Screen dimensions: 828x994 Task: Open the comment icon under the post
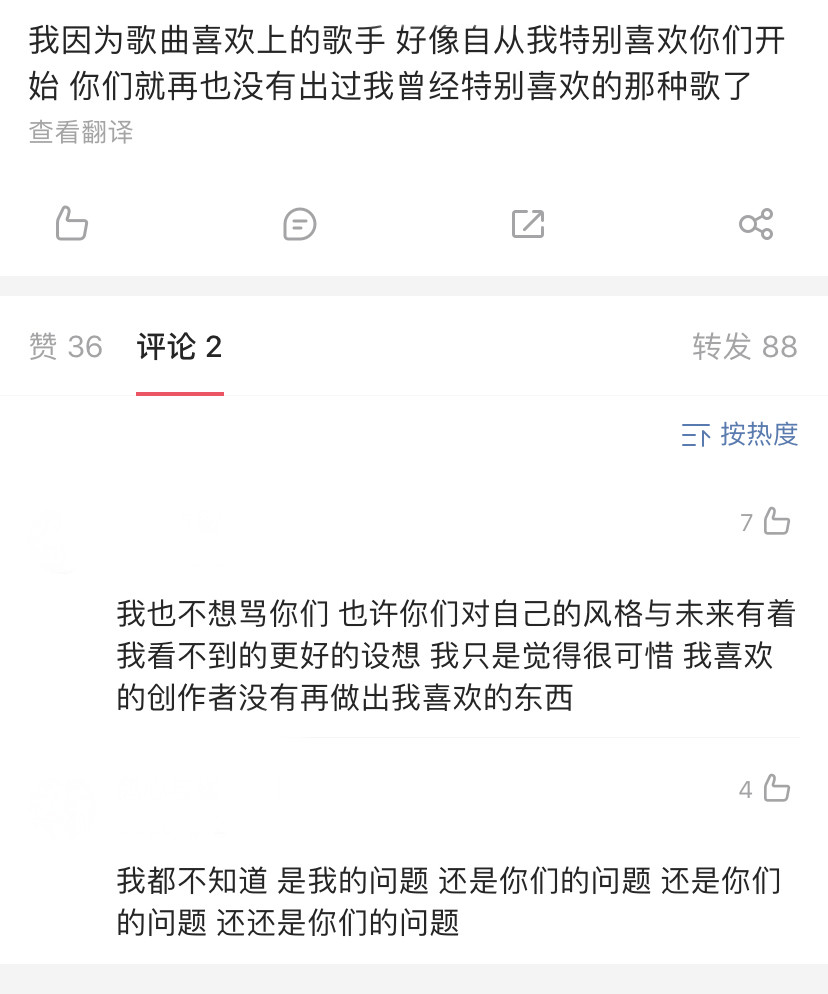point(299,223)
